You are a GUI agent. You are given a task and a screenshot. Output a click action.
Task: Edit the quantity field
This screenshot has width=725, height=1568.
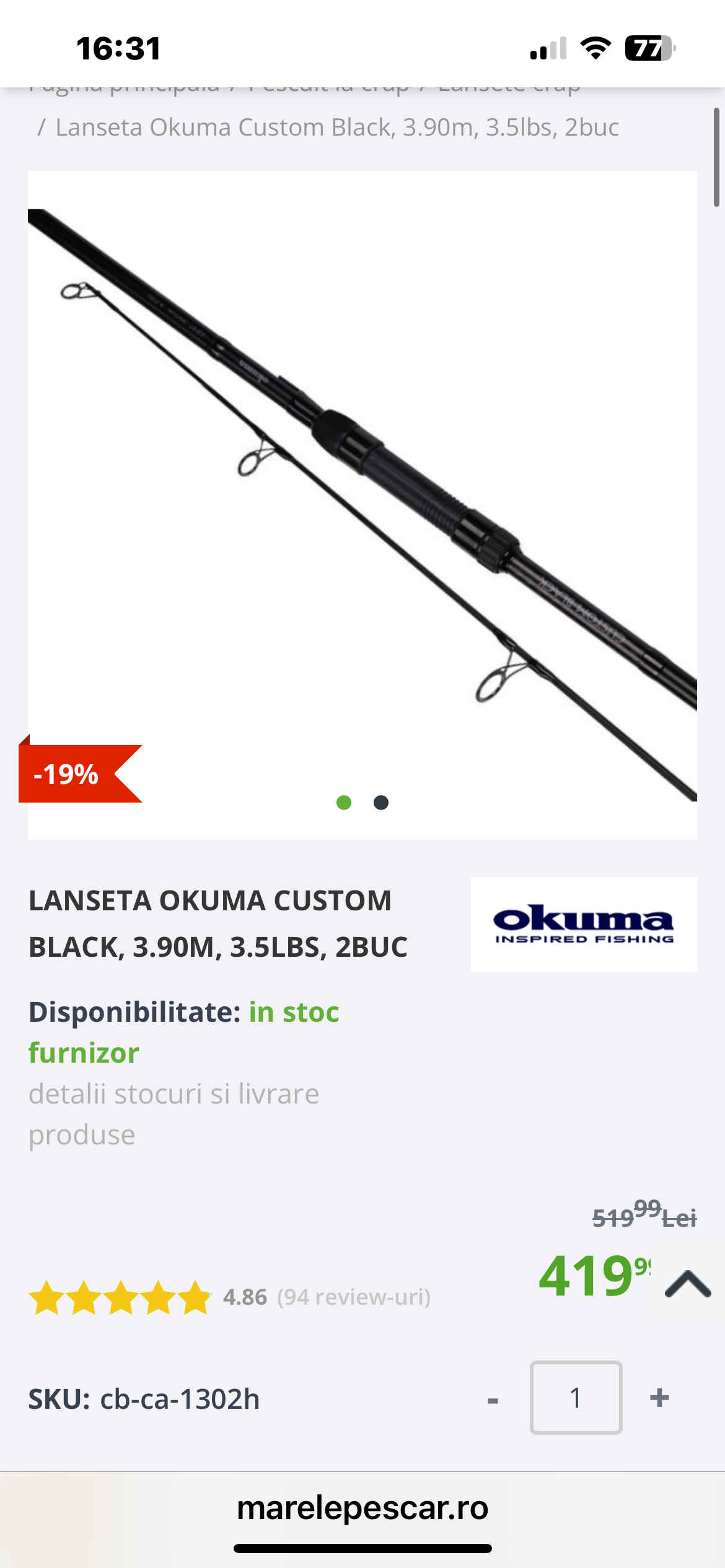tap(576, 1398)
